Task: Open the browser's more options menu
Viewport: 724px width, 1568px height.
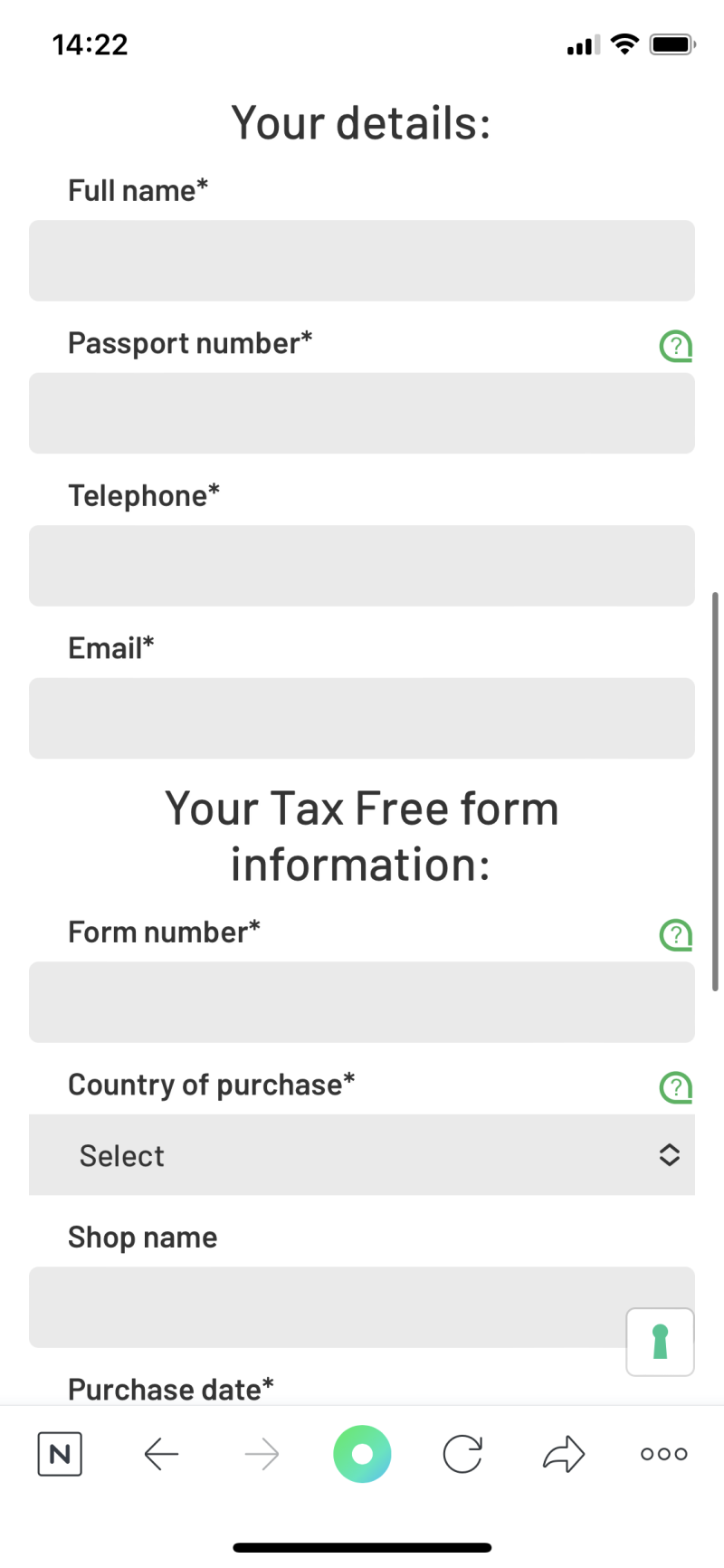Action: click(663, 1454)
